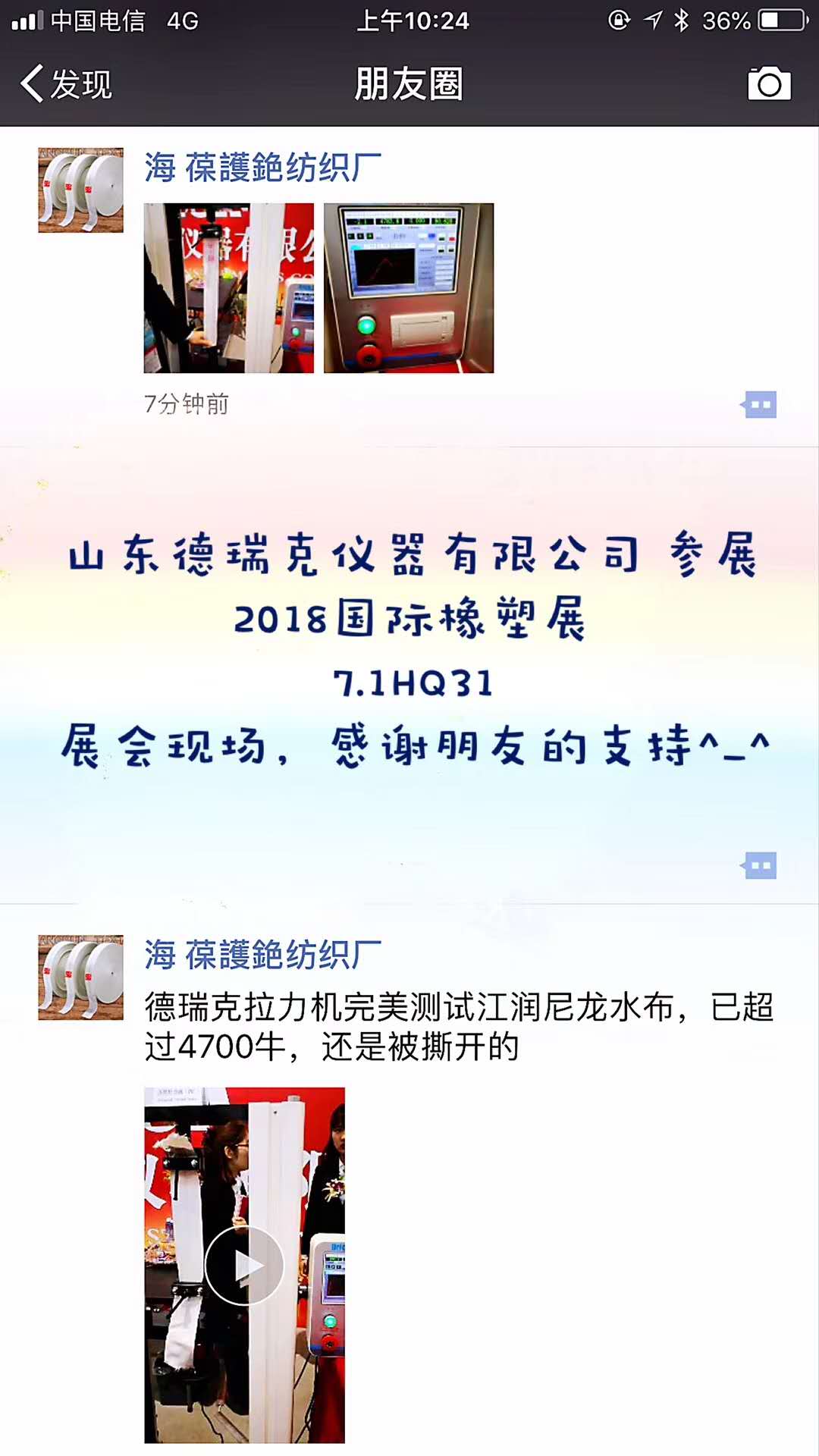Open the poster name above the two photos

pos(262,168)
